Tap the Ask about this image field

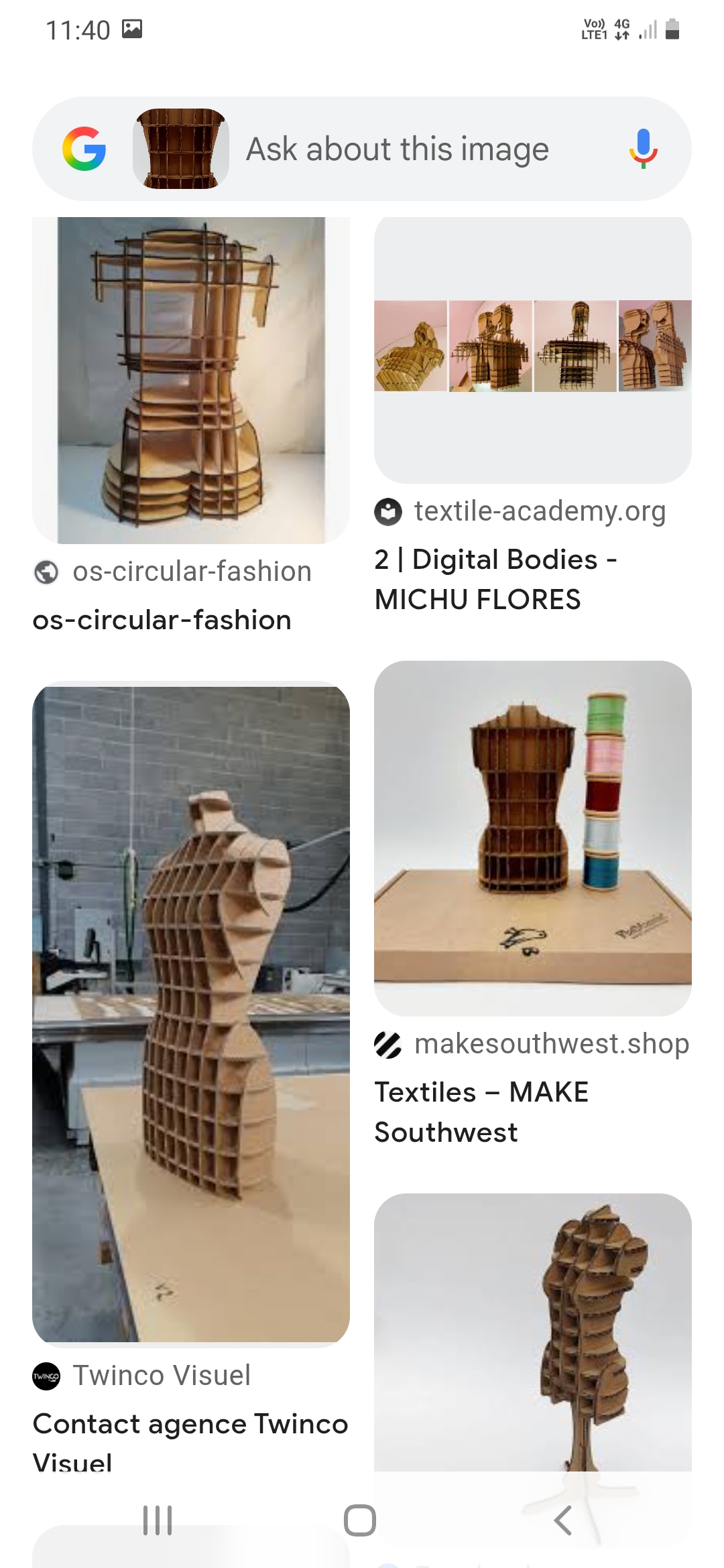pos(397,149)
